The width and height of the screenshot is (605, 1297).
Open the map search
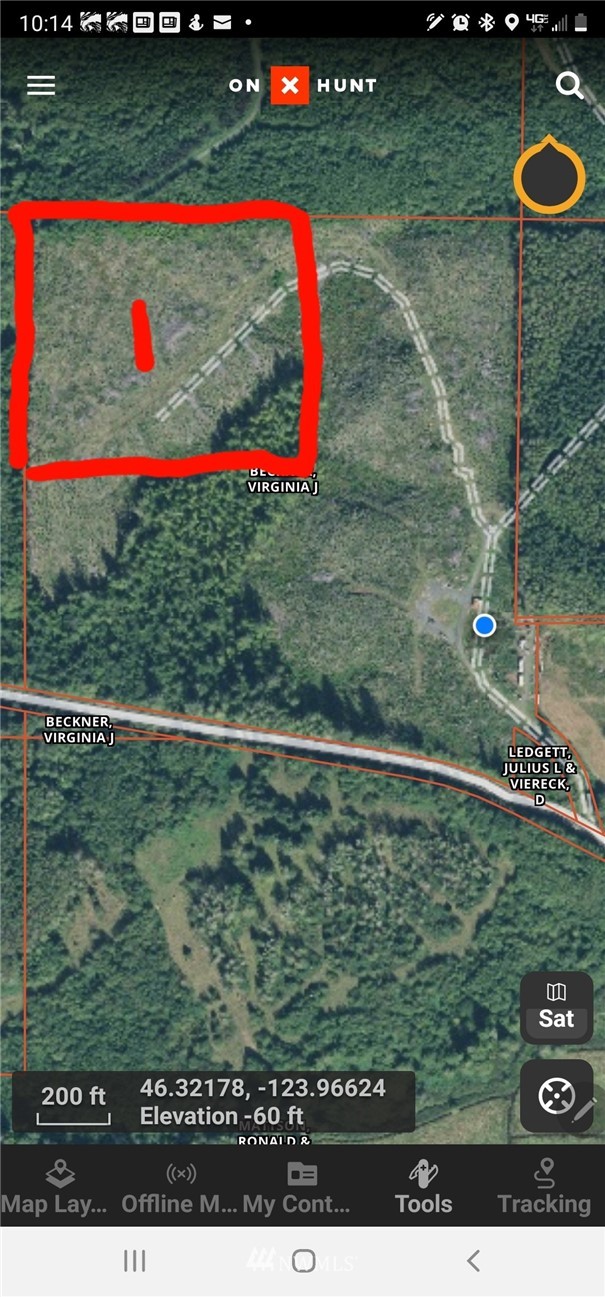click(569, 85)
